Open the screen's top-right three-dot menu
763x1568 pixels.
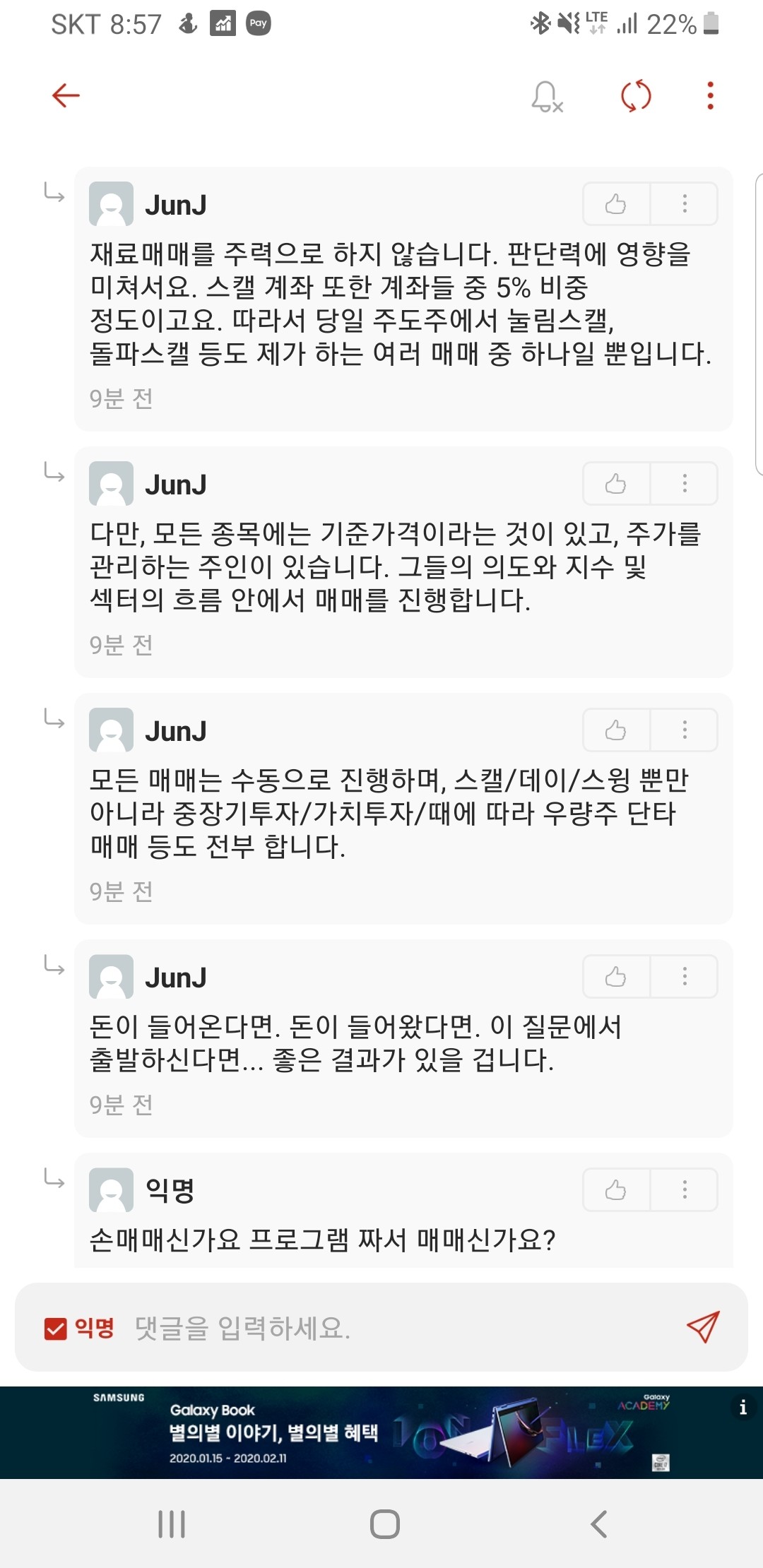click(709, 95)
